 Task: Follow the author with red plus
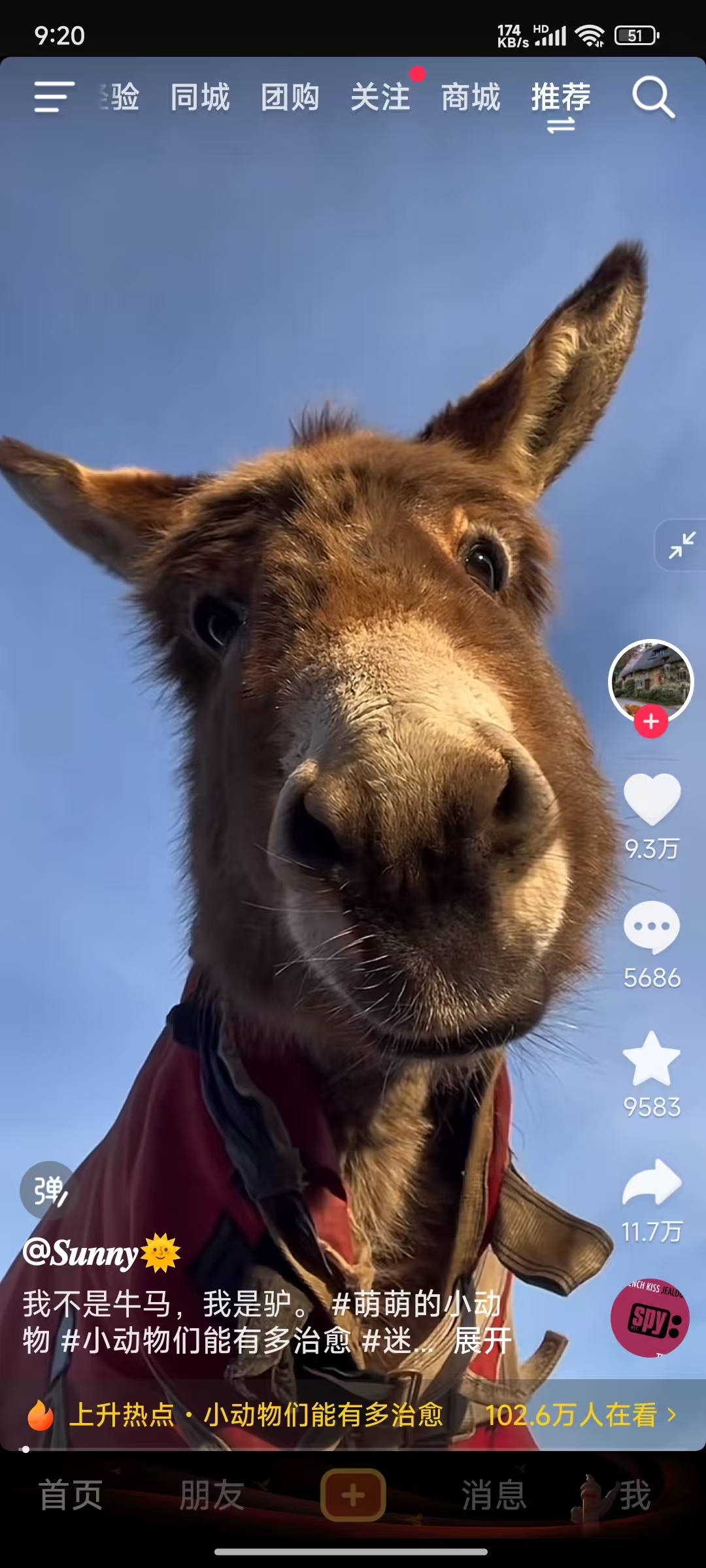coord(650,721)
